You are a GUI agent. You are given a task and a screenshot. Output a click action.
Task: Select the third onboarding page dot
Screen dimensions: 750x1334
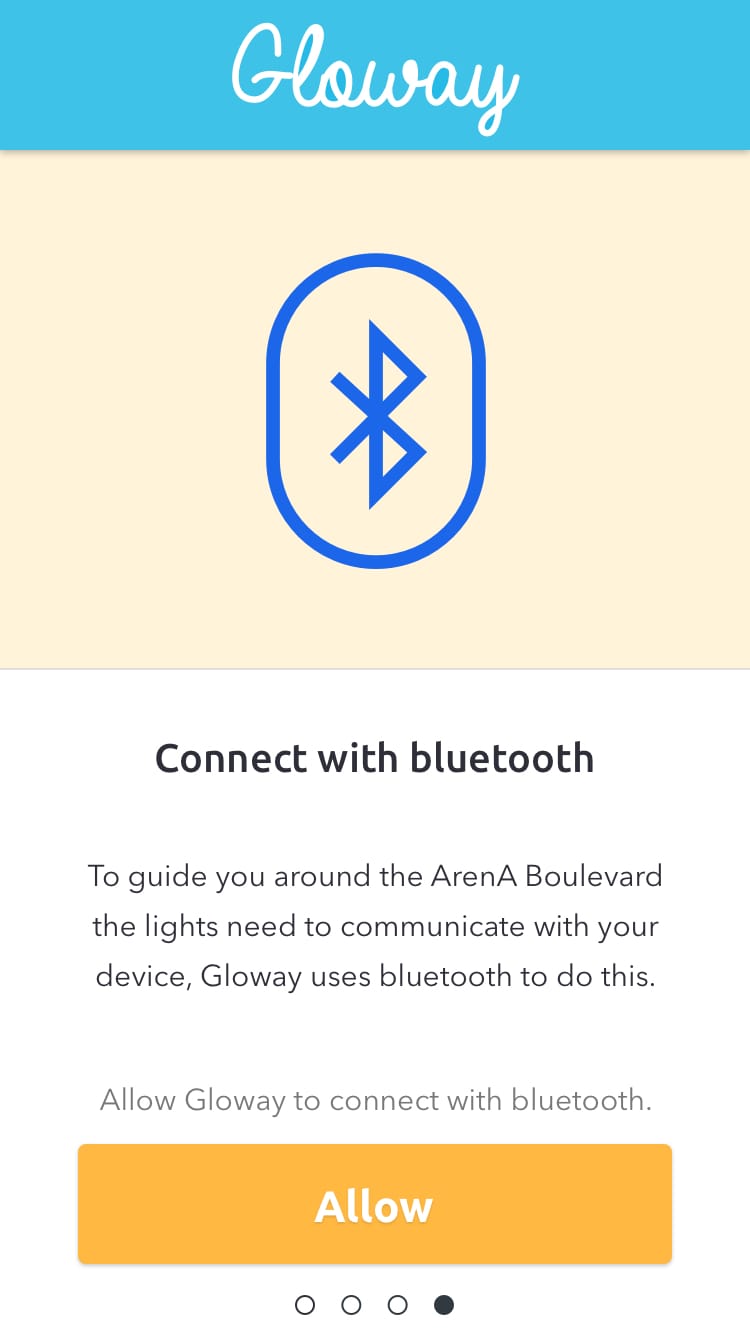[x=398, y=1304]
